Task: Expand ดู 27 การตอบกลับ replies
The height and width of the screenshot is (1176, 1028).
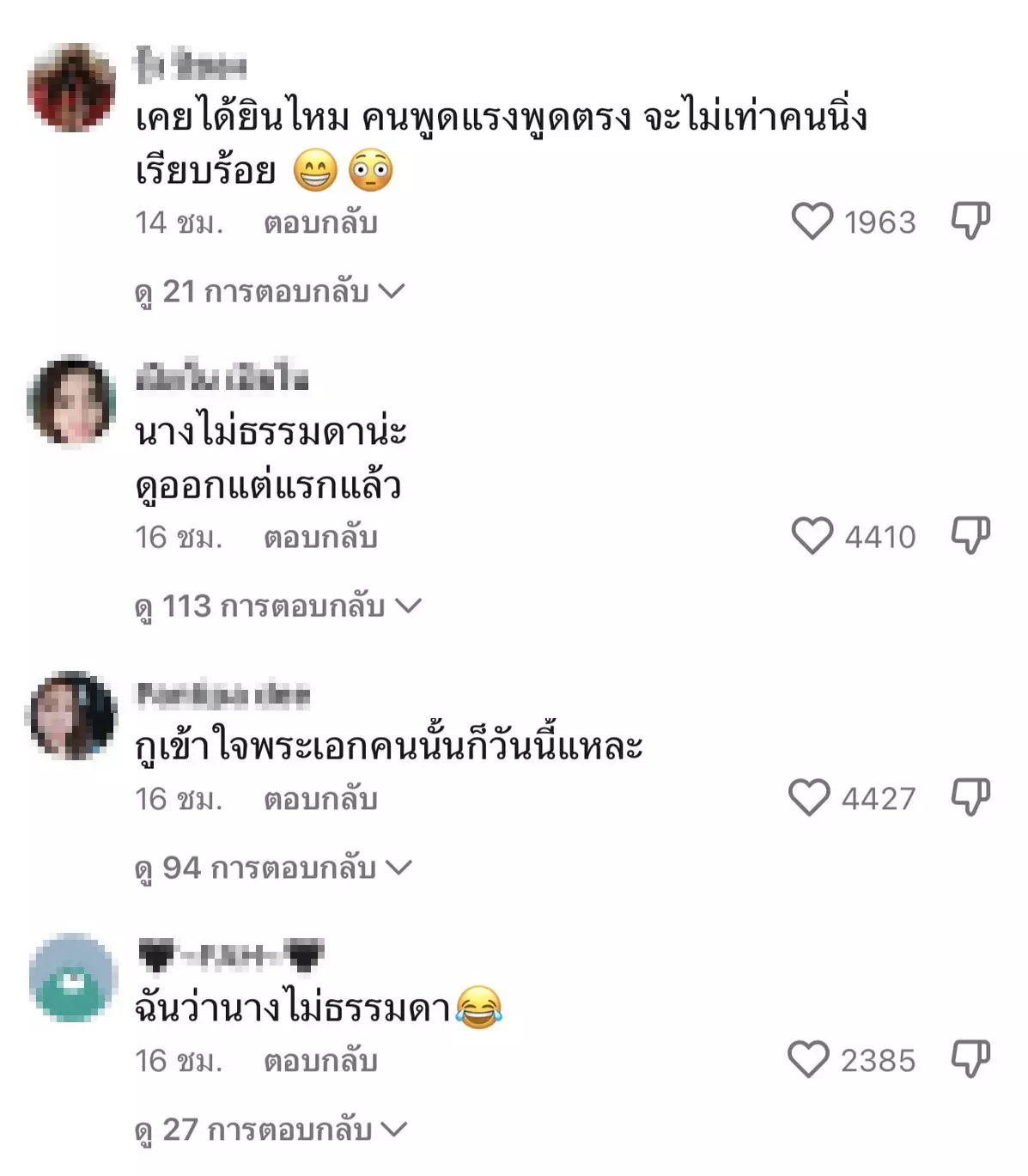Action: tap(270, 1130)
